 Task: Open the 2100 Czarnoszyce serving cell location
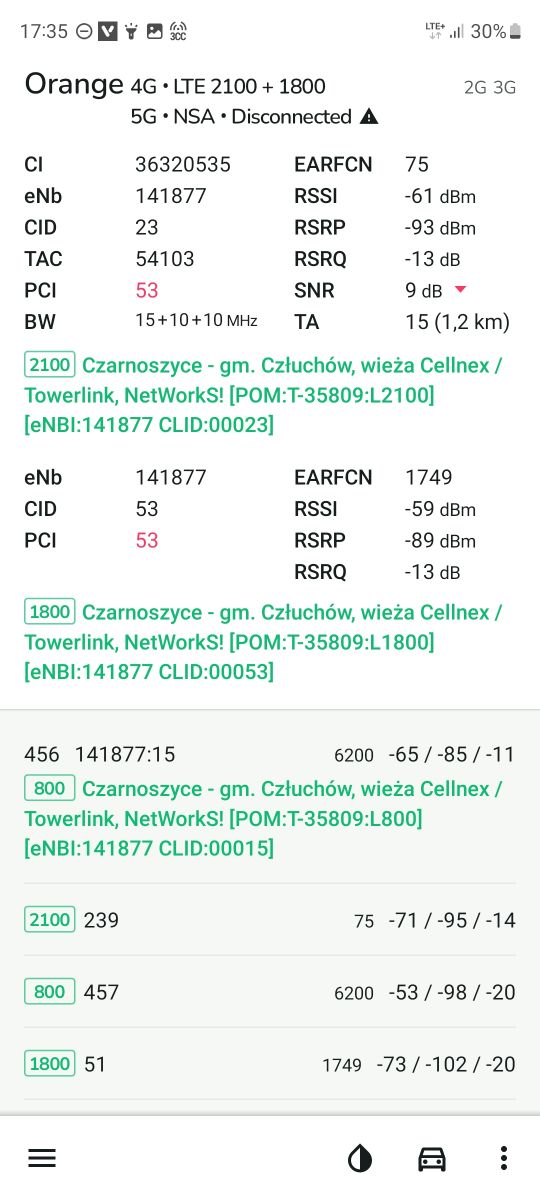(x=263, y=395)
